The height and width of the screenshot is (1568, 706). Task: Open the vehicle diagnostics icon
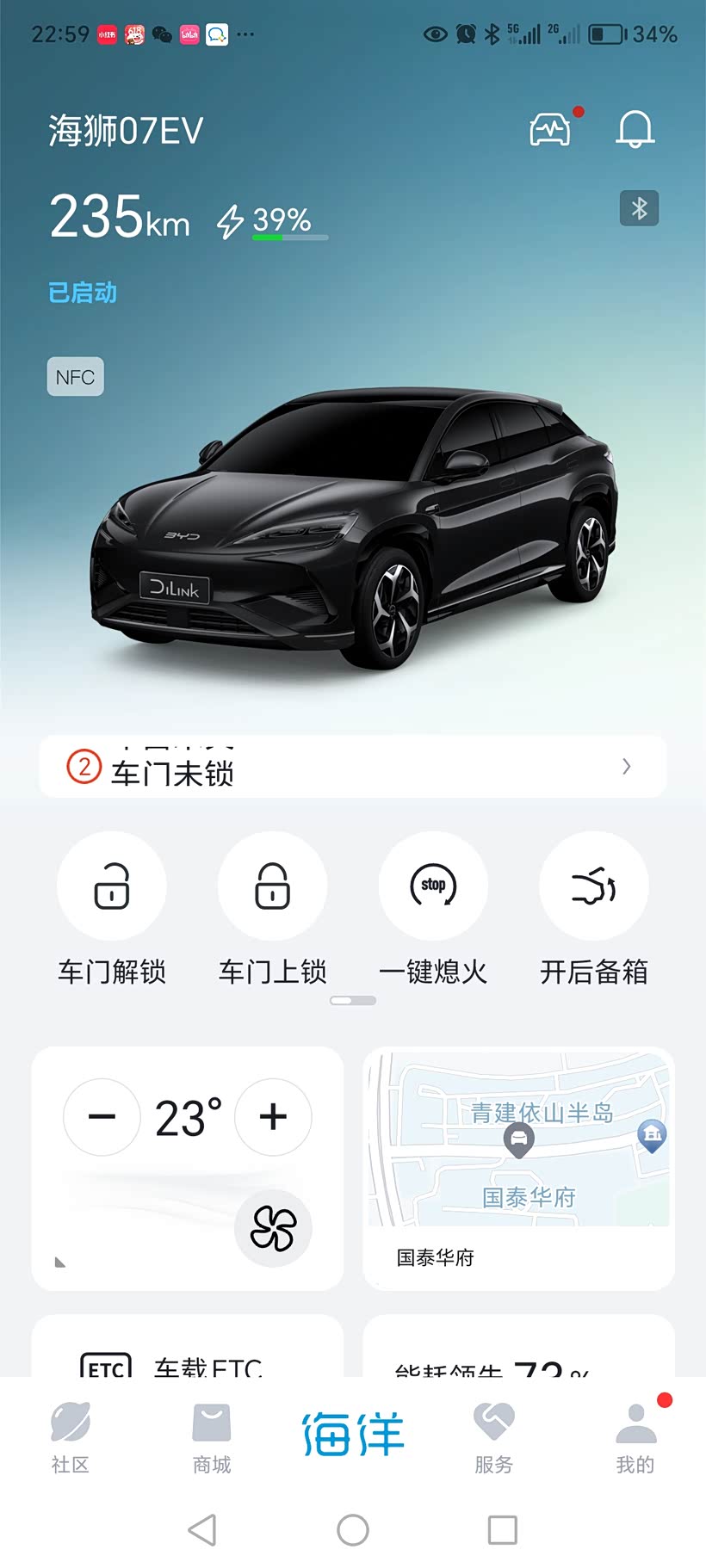[550, 130]
